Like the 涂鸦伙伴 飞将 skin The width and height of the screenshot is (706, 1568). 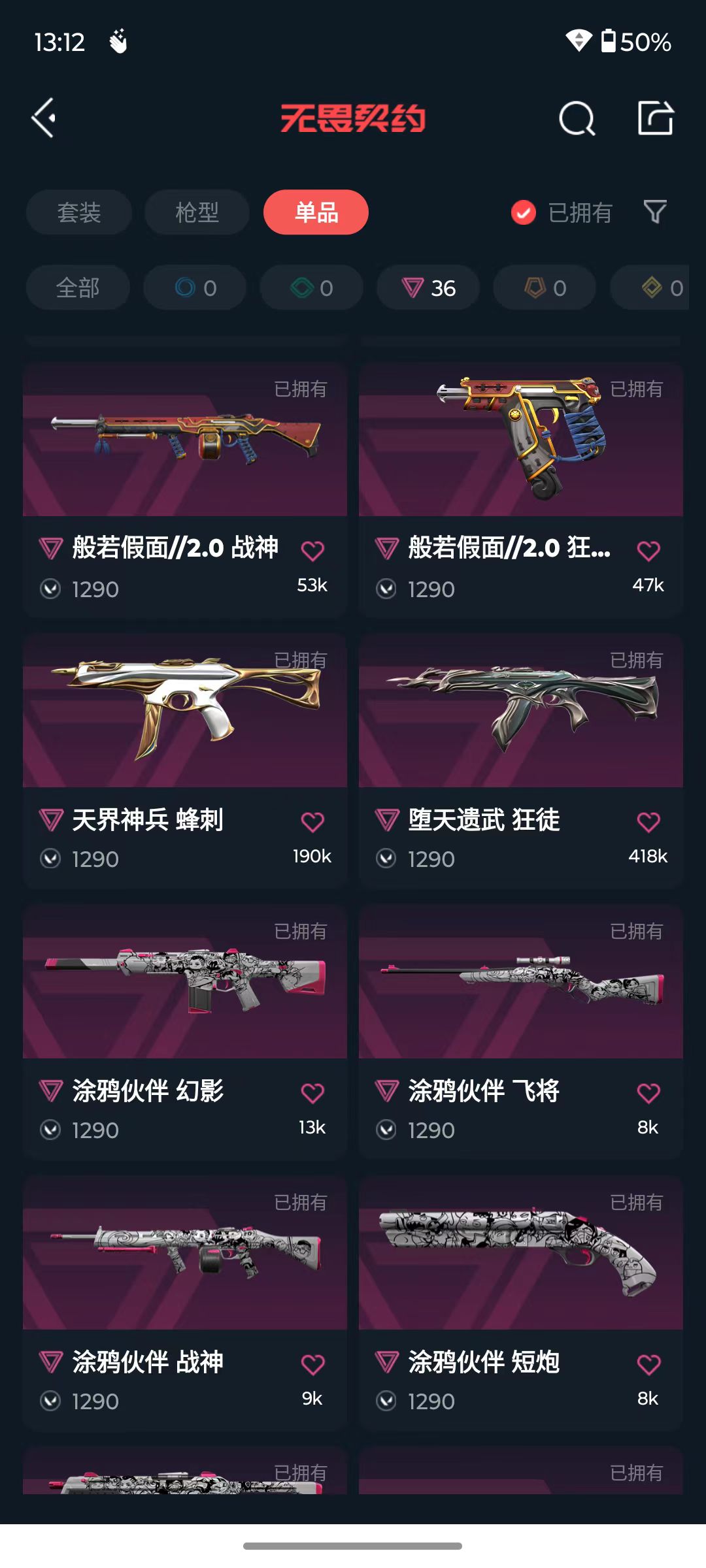648,1093
